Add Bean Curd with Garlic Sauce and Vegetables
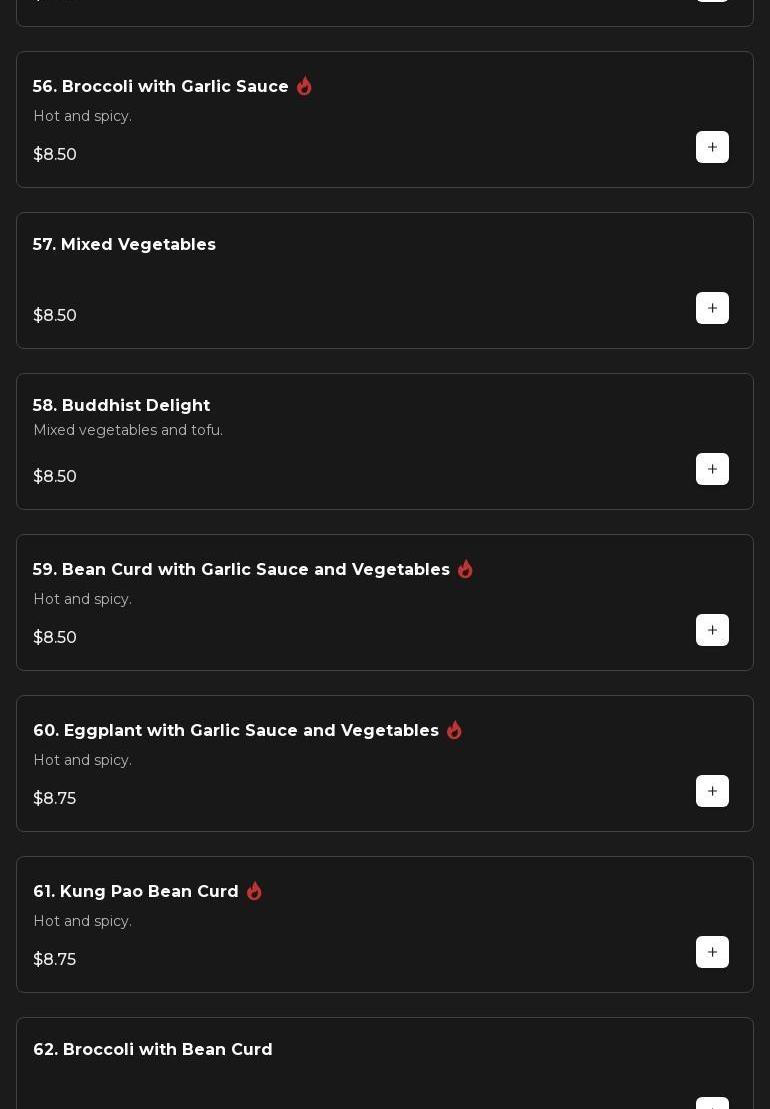The height and width of the screenshot is (1109, 770). 712,630
